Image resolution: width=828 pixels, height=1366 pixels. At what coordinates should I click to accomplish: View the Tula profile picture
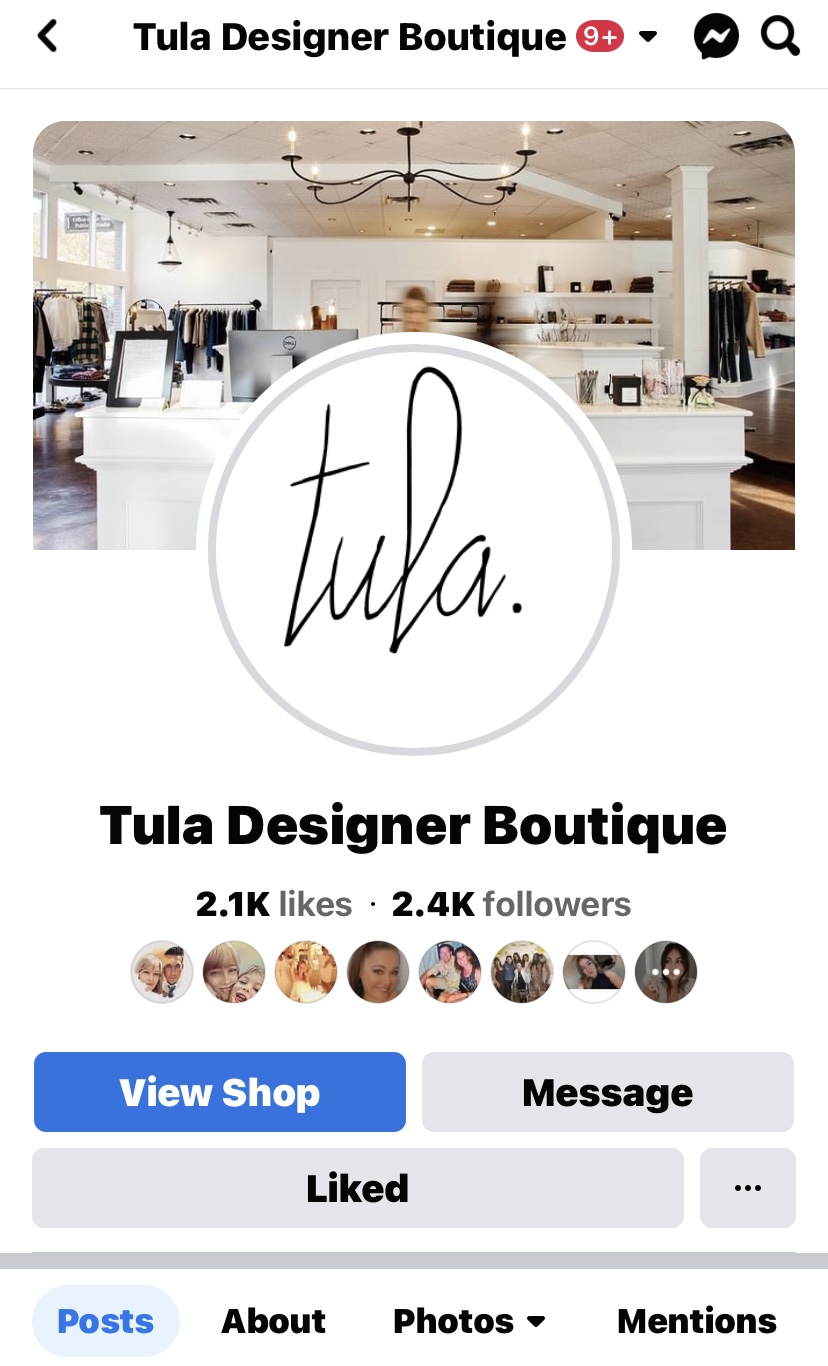pyautogui.click(x=414, y=545)
